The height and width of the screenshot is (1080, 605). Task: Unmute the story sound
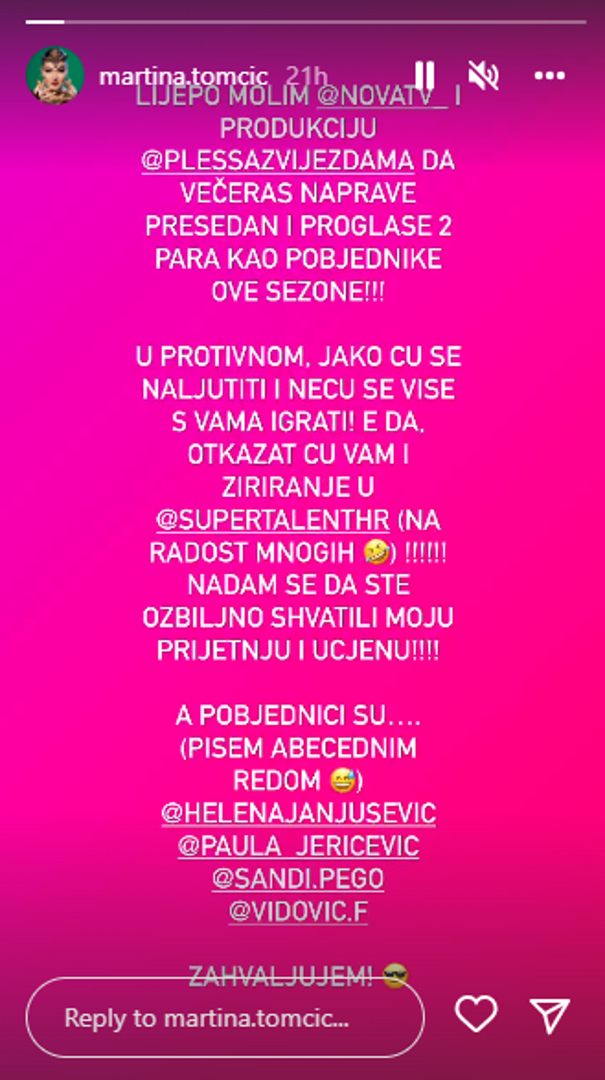(x=484, y=75)
